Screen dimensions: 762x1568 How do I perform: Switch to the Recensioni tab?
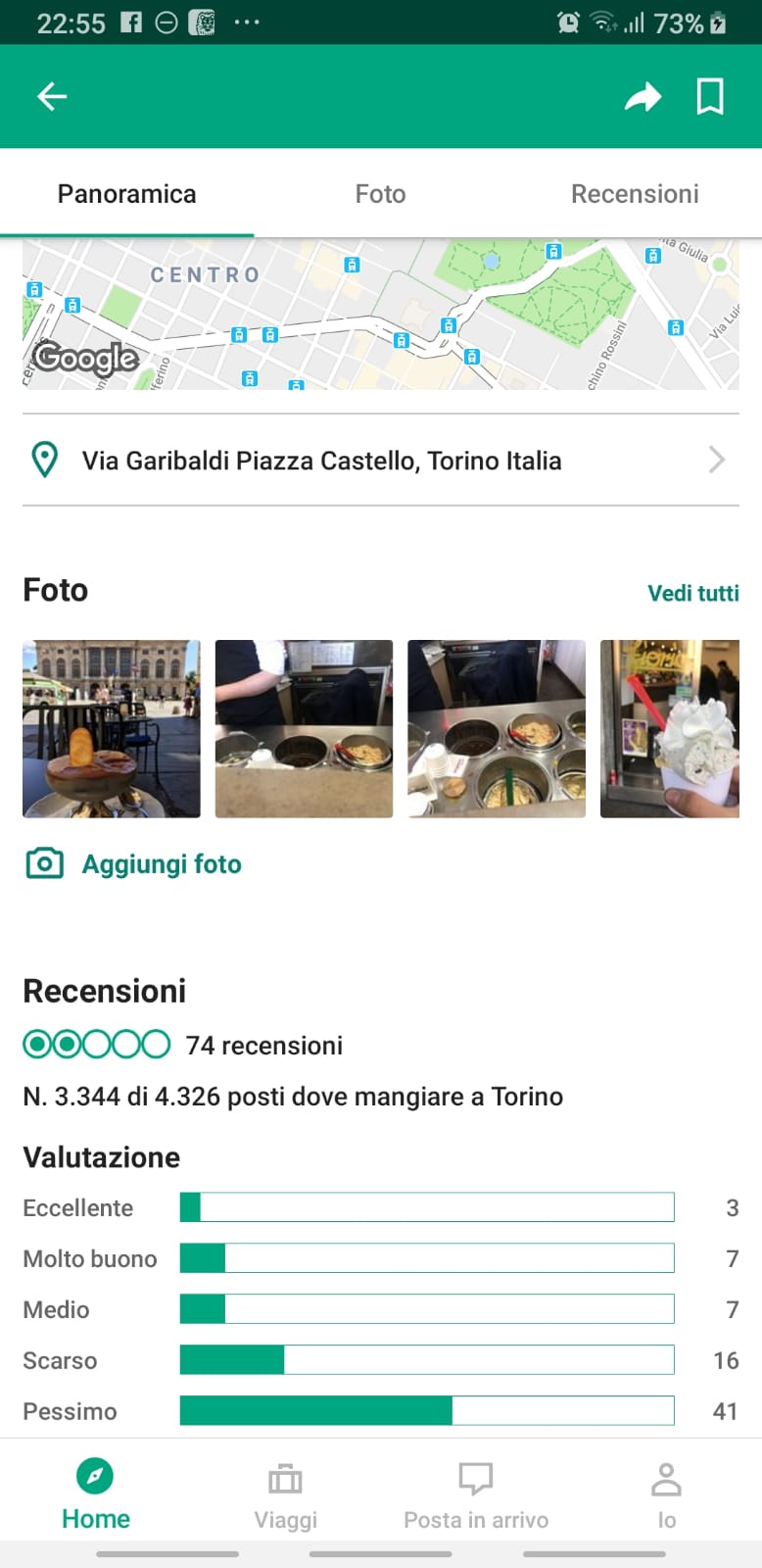coord(635,194)
